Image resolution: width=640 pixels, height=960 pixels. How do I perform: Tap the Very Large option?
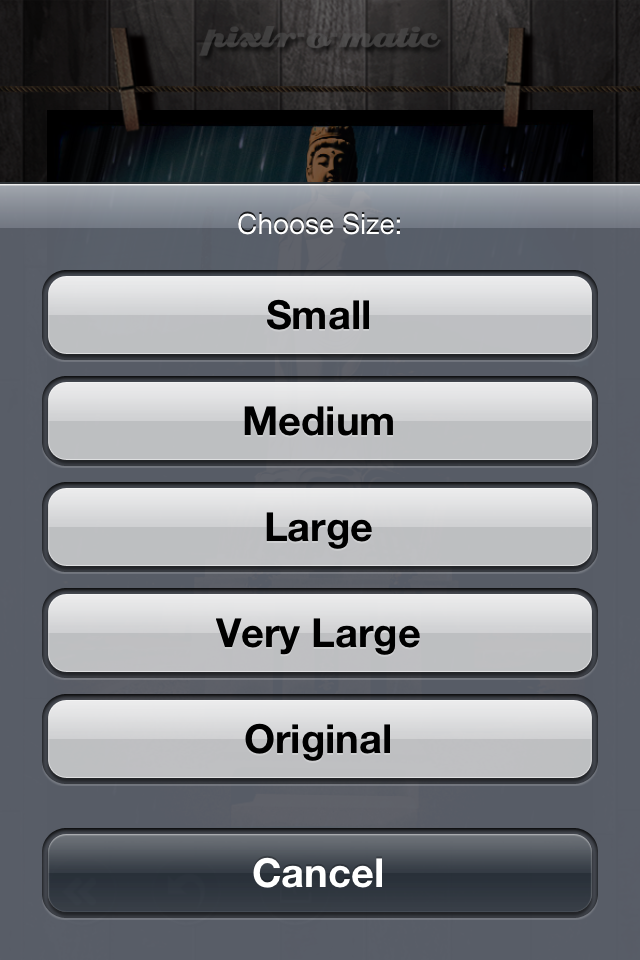(319, 633)
